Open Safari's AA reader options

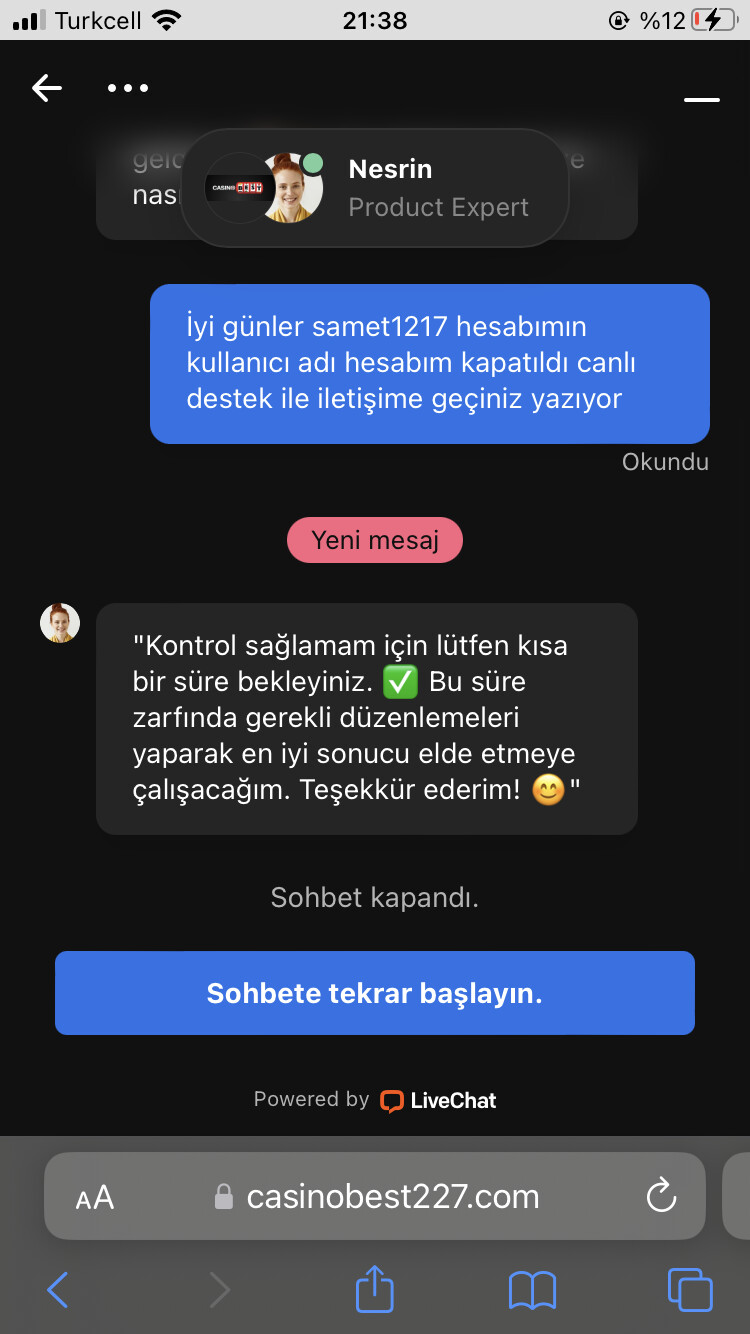click(95, 1197)
